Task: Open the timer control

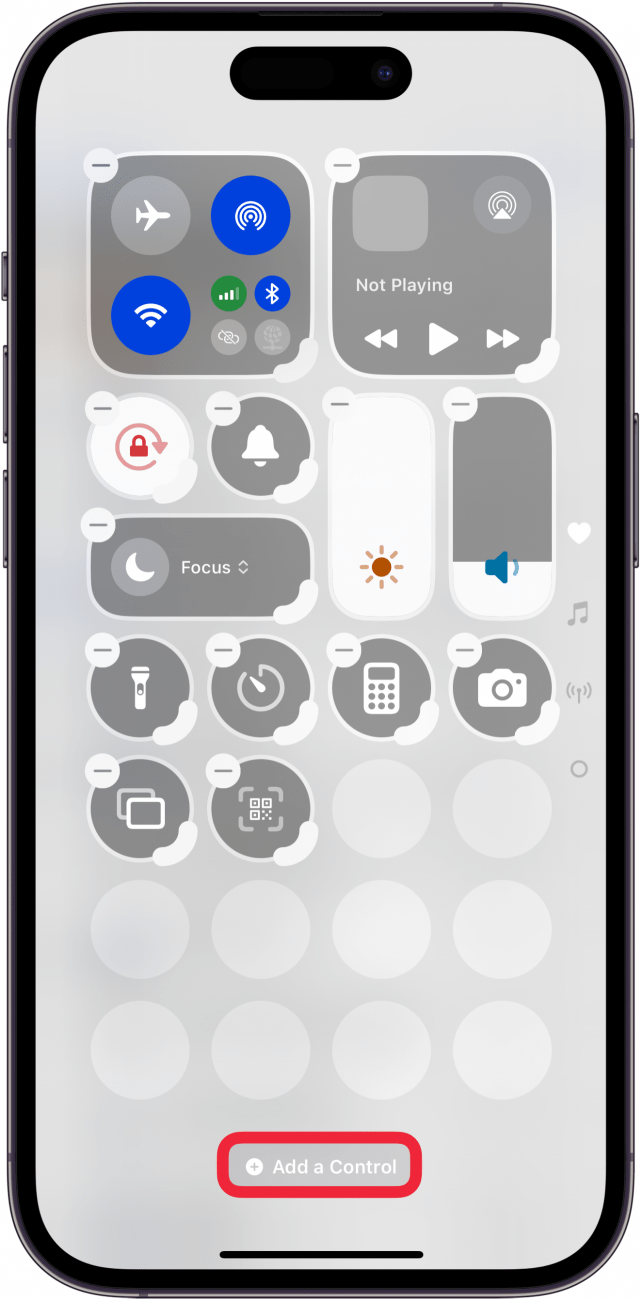Action: coord(260,688)
